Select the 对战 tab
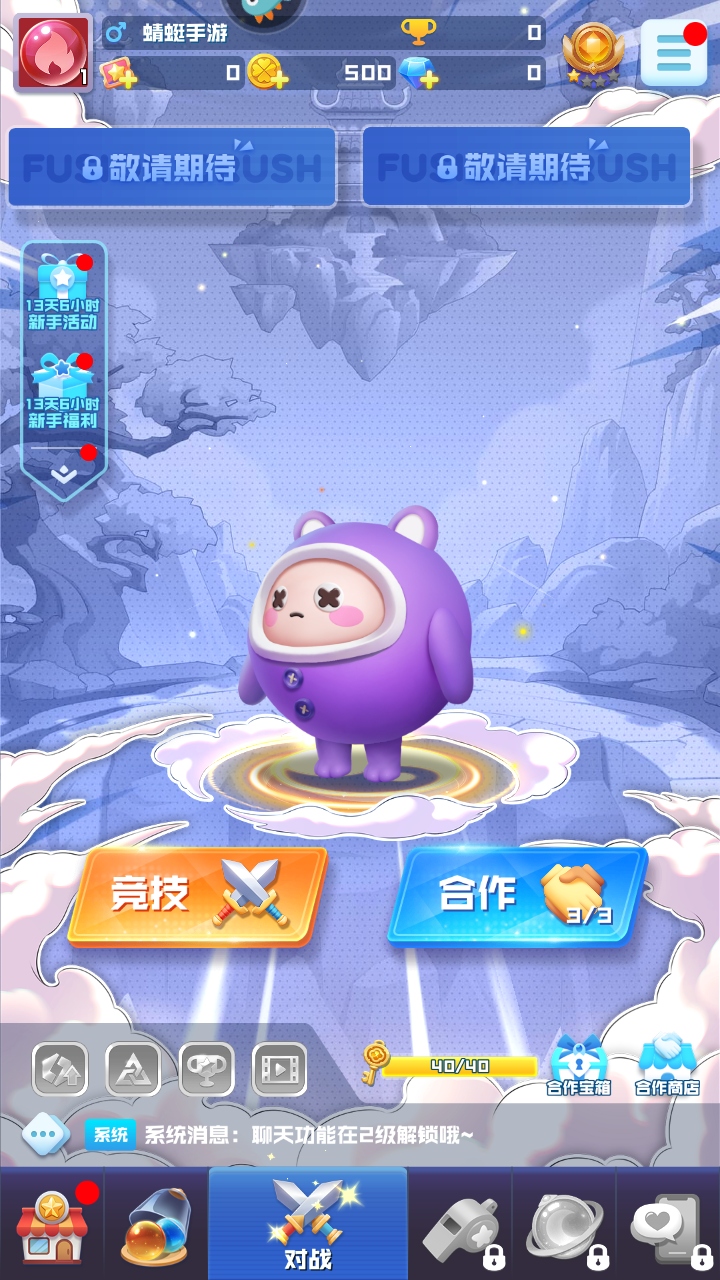The height and width of the screenshot is (1280, 720). coord(308,1226)
